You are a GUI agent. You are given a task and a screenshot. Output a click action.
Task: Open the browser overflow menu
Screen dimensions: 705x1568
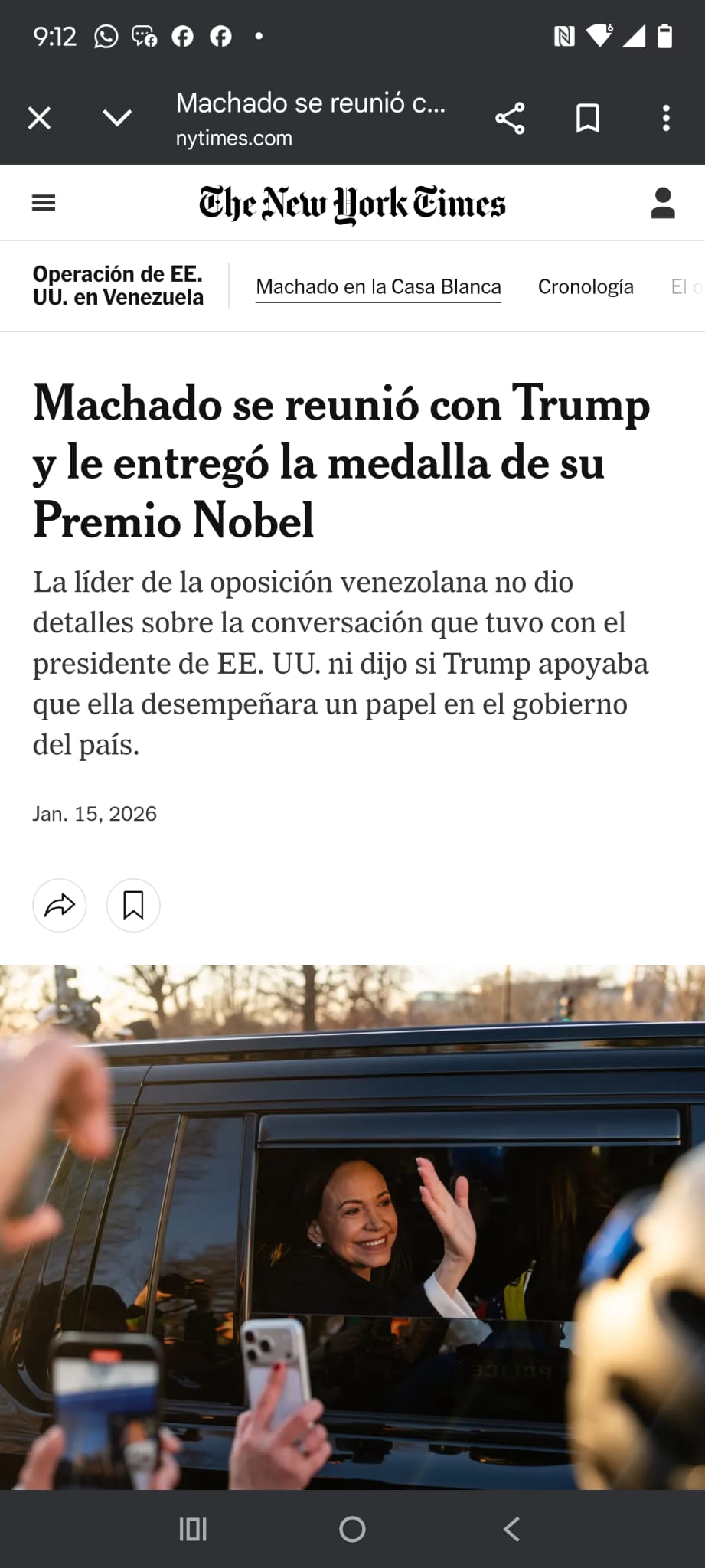pyautogui.click(x=666, y=118)
